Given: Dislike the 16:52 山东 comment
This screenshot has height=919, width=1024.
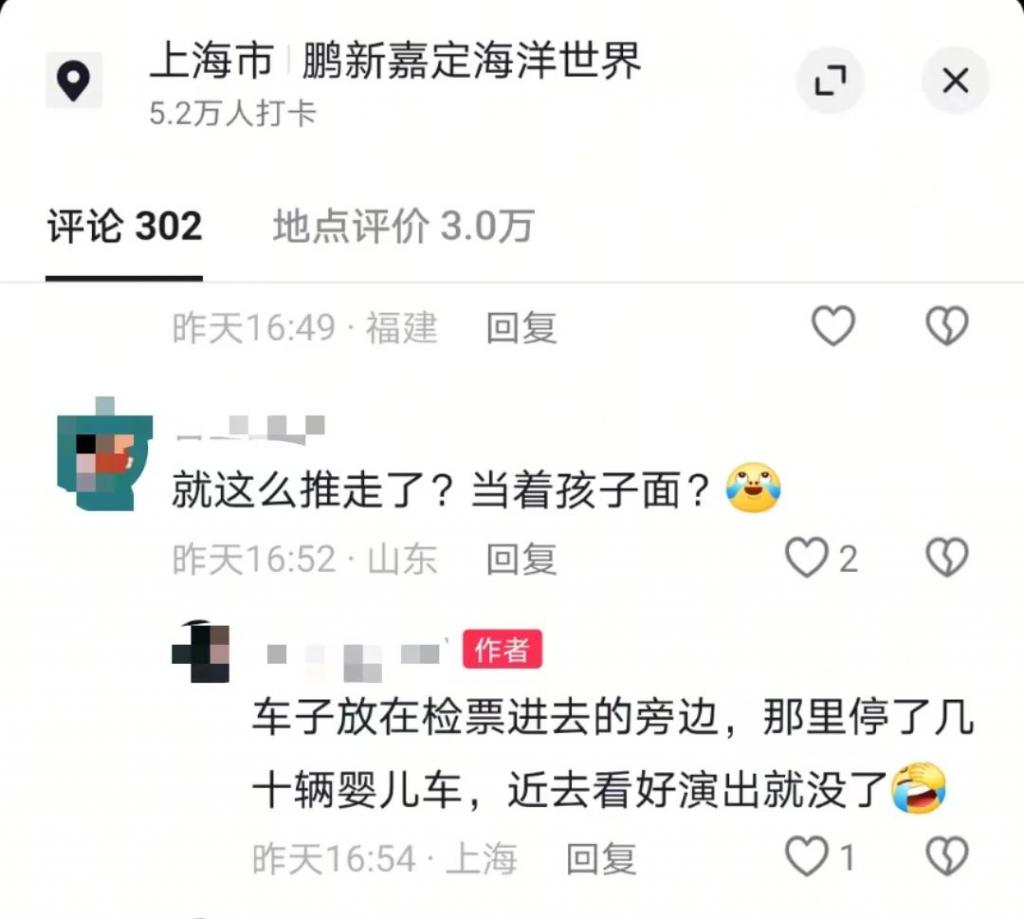Looking at the screenshot, I should (x=946, y=558).
